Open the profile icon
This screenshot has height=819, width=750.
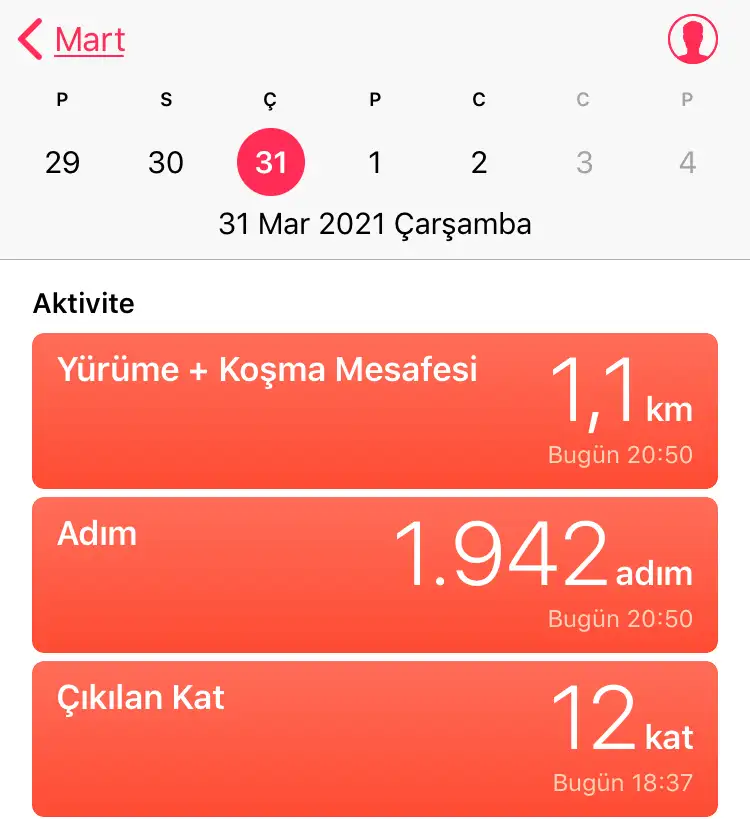693,40
